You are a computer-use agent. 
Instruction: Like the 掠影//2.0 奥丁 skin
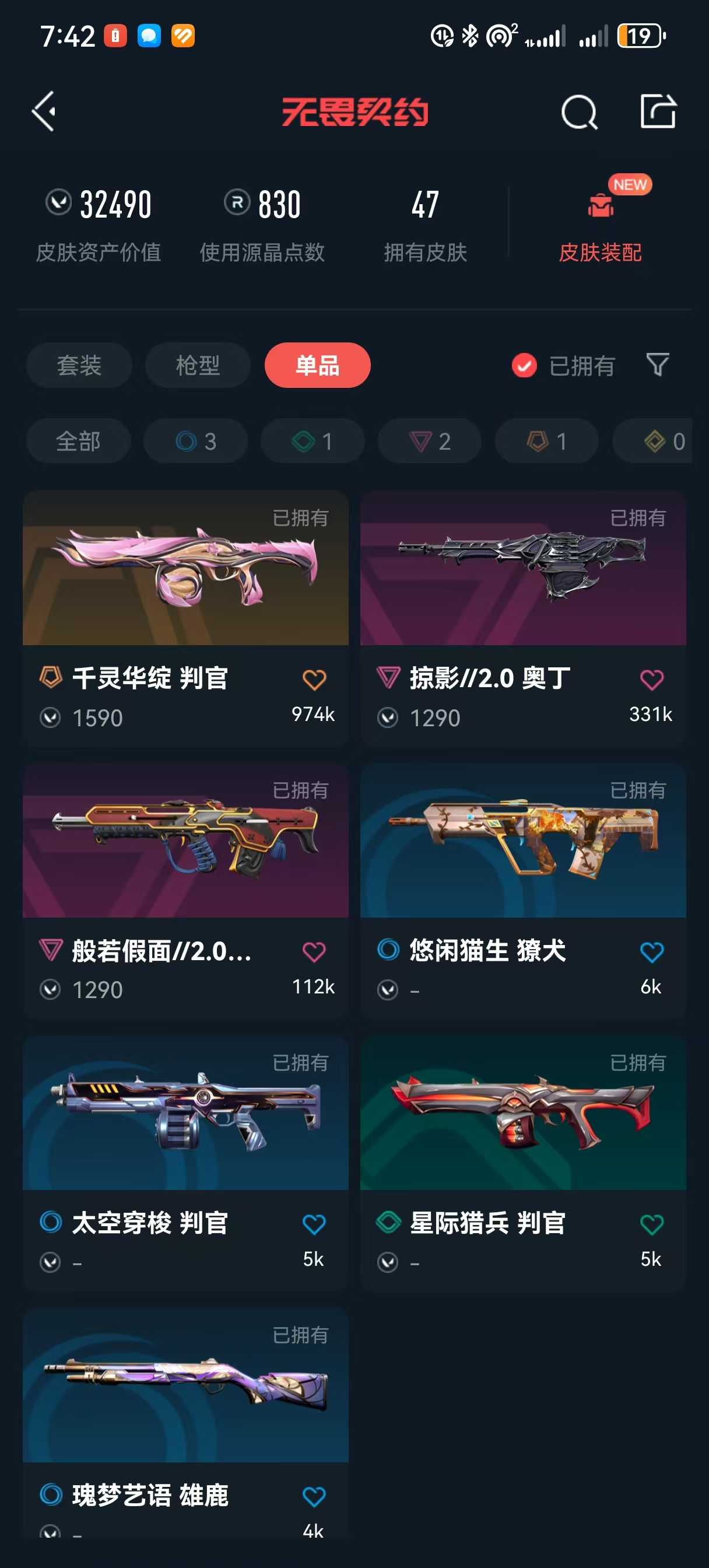tap(651, 680)
